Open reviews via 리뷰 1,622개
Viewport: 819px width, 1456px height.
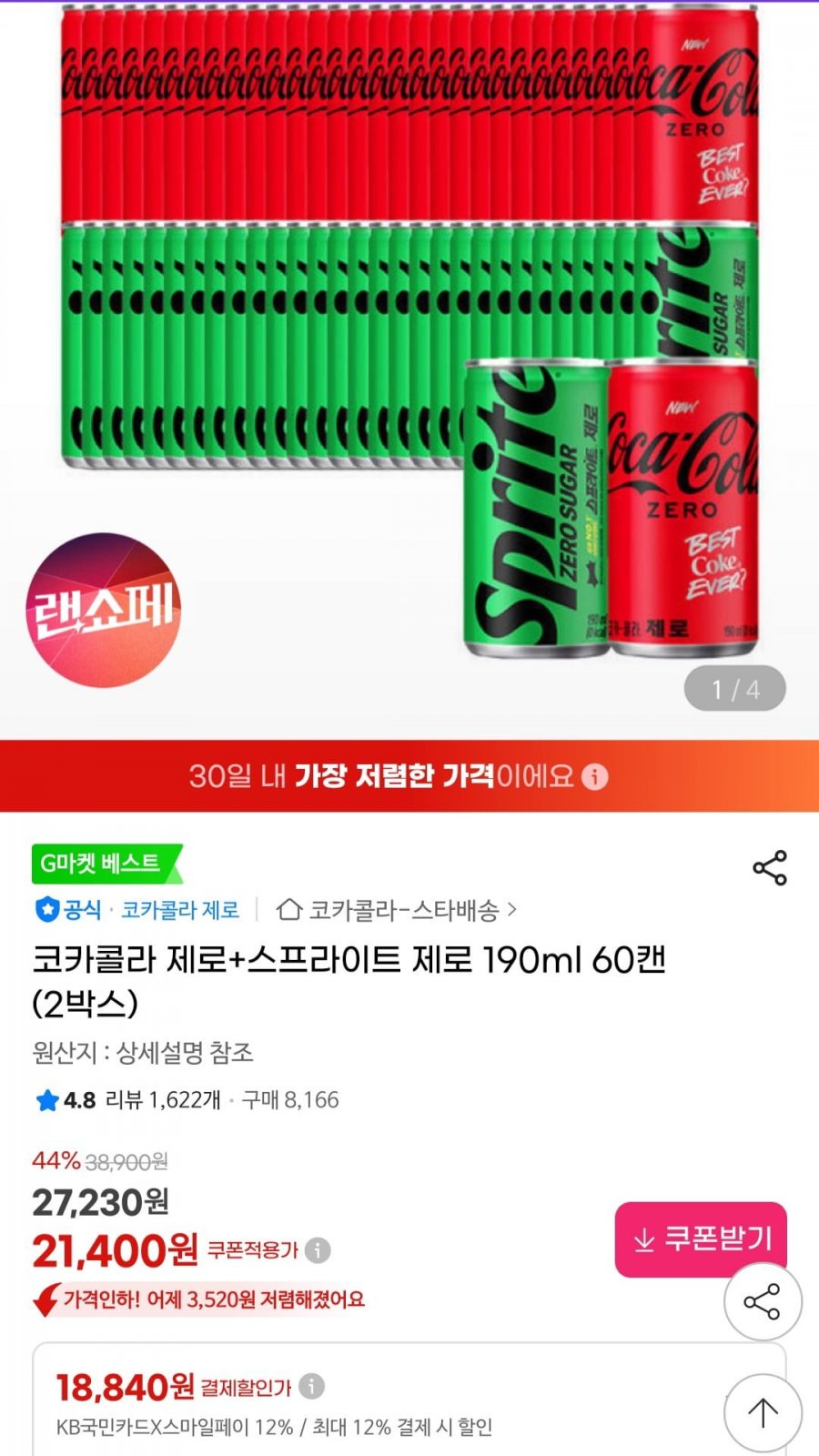[162, 1100]
